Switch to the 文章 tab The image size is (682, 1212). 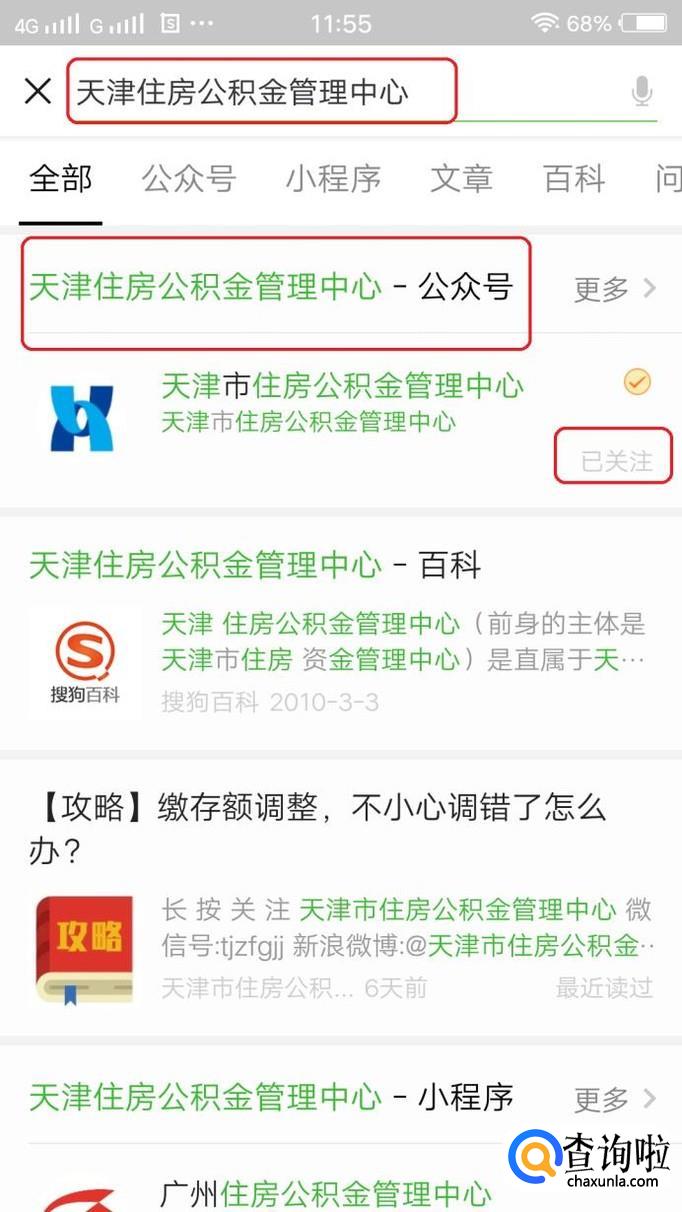[x=461, y=179]
